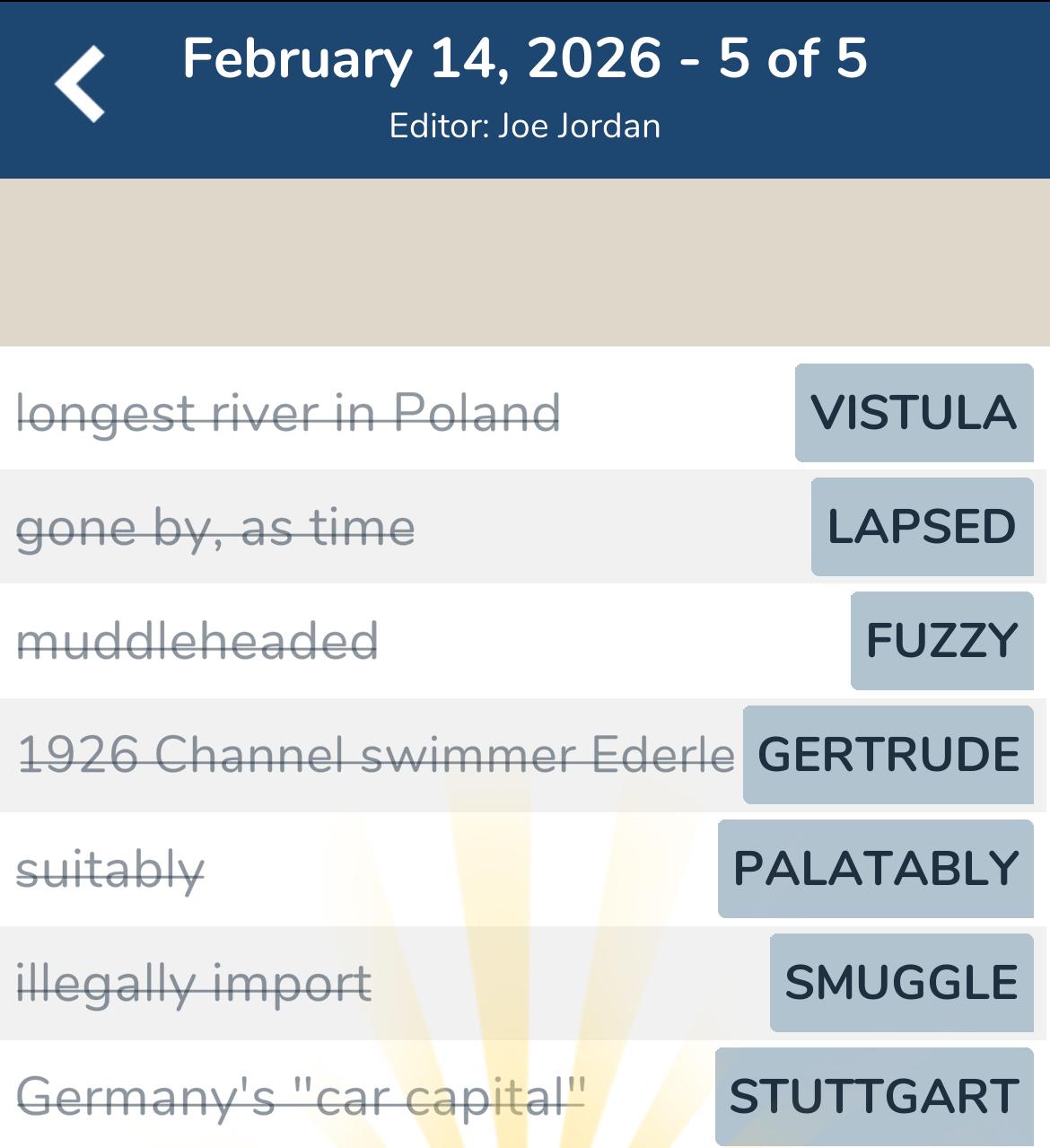Image resolution: width=1050 pixels, height=1148 pixels.
Task: Click the clue 'suitably'
Action: pyautogui.click(x=110, y=868)
